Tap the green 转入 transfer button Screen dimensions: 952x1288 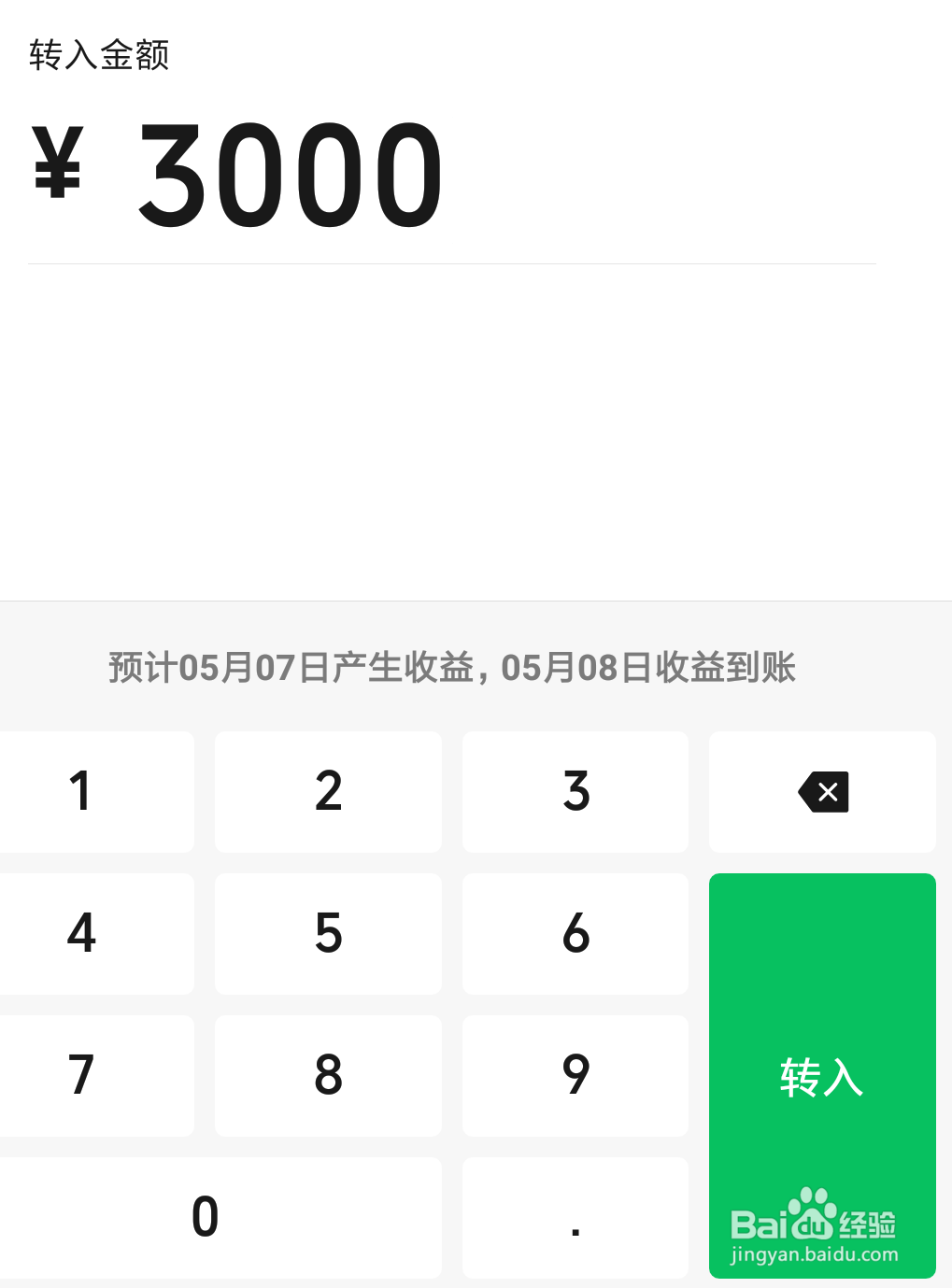(x=822, y=1076)
